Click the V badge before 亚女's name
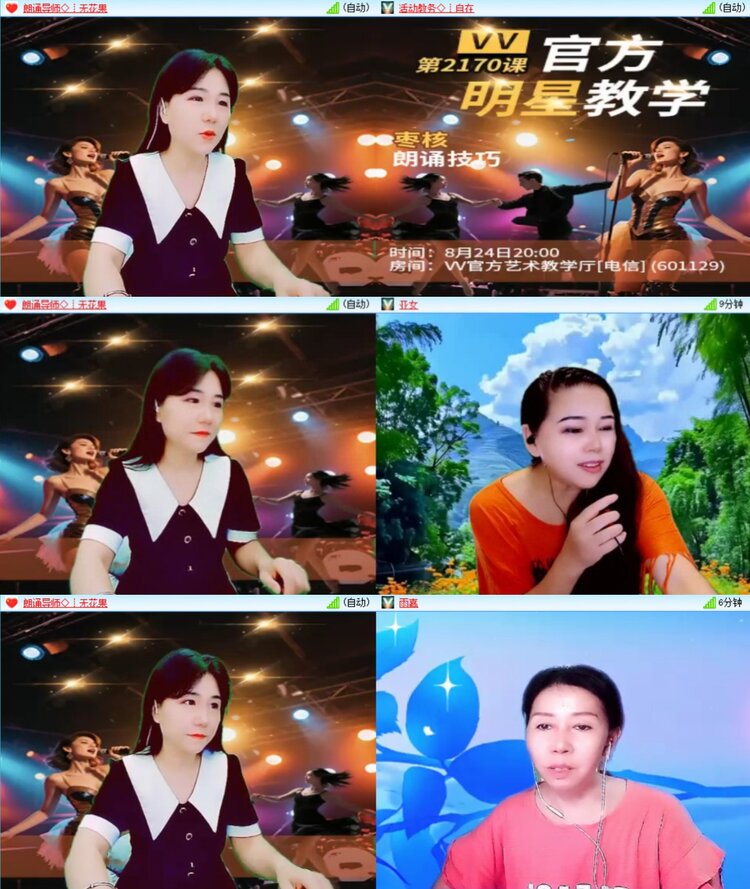This screenshot has width=750, height=889. (385, 304)
